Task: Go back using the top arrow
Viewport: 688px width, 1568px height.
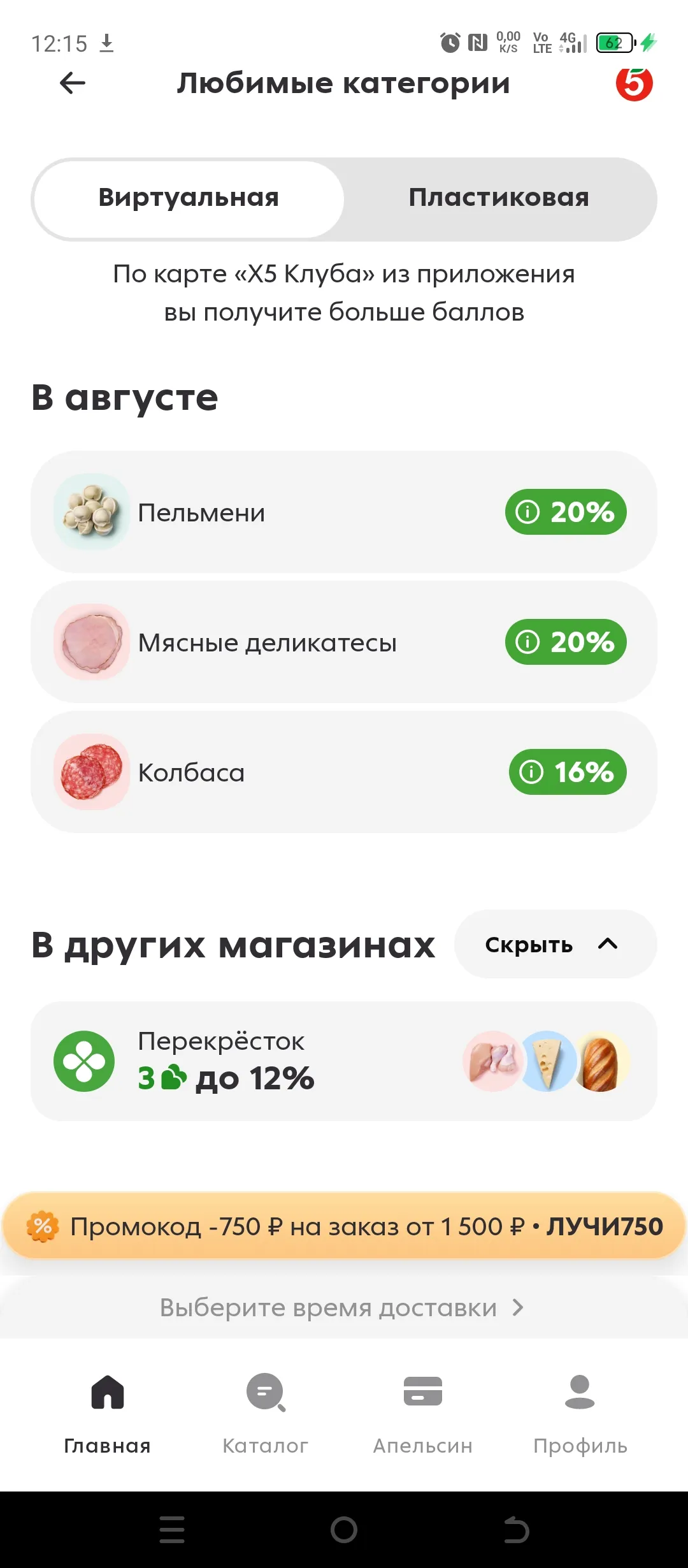Action: coord(72,83)
